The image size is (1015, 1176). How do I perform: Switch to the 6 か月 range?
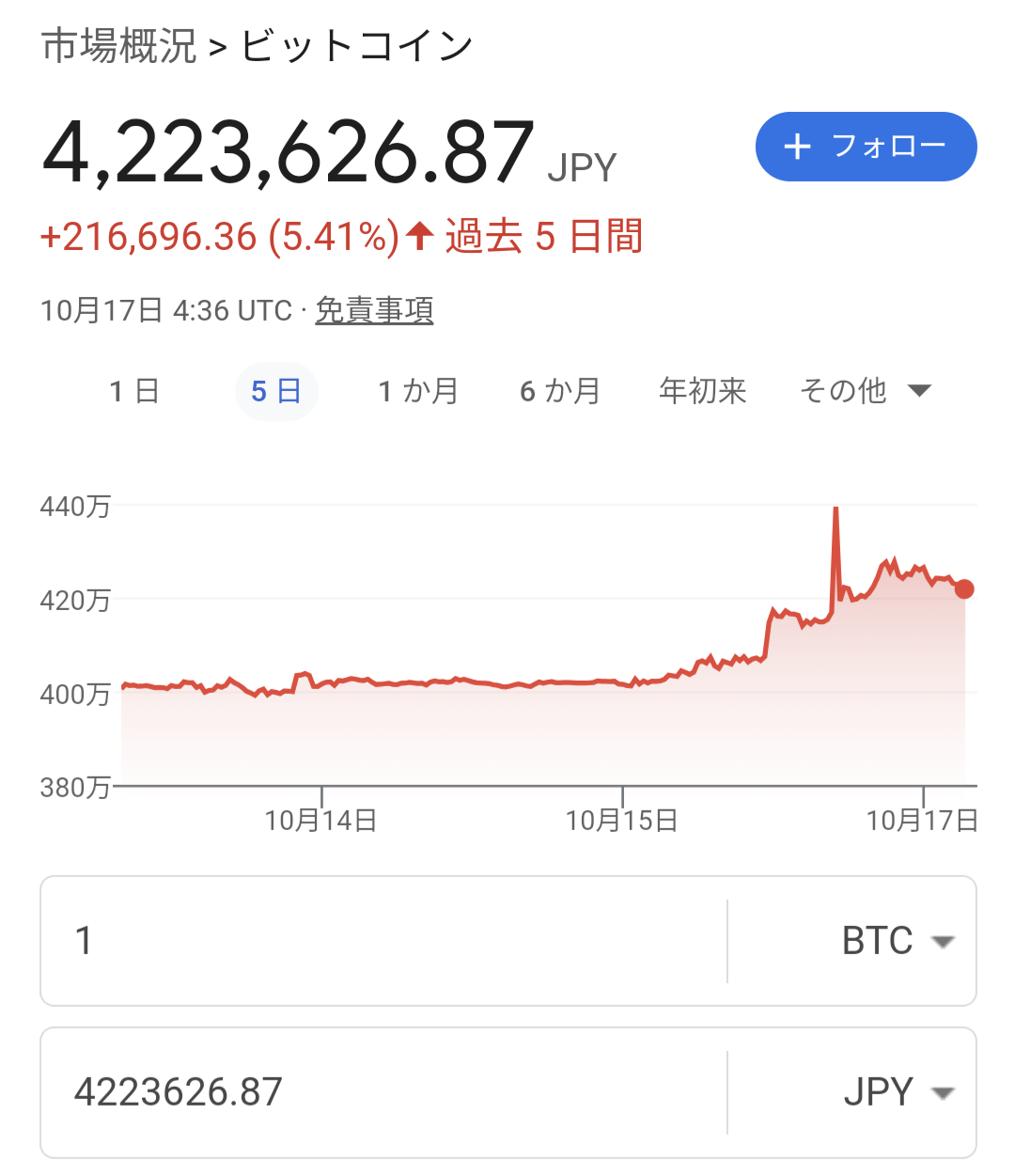point(560,391)
